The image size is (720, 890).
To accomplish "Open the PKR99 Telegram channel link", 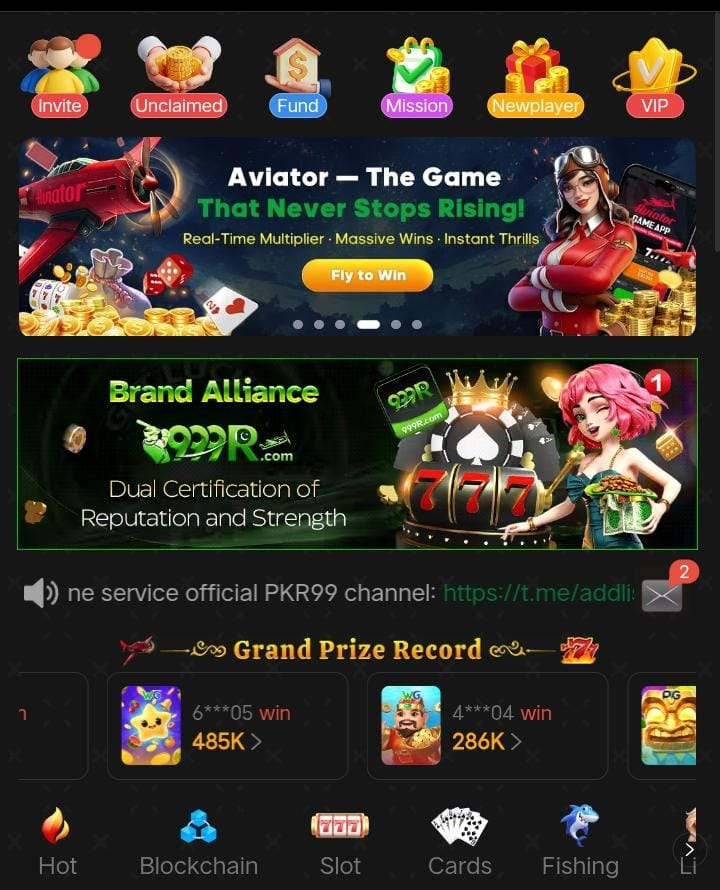I will tap(538, 593).
